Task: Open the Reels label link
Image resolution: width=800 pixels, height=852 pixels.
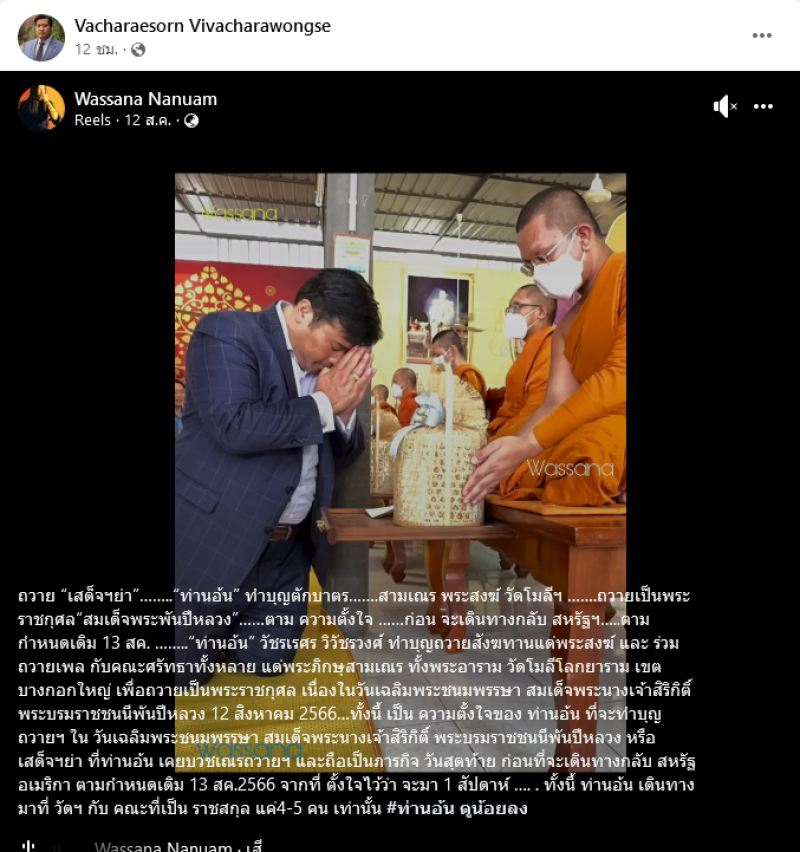Action: [x=93, y=120]
